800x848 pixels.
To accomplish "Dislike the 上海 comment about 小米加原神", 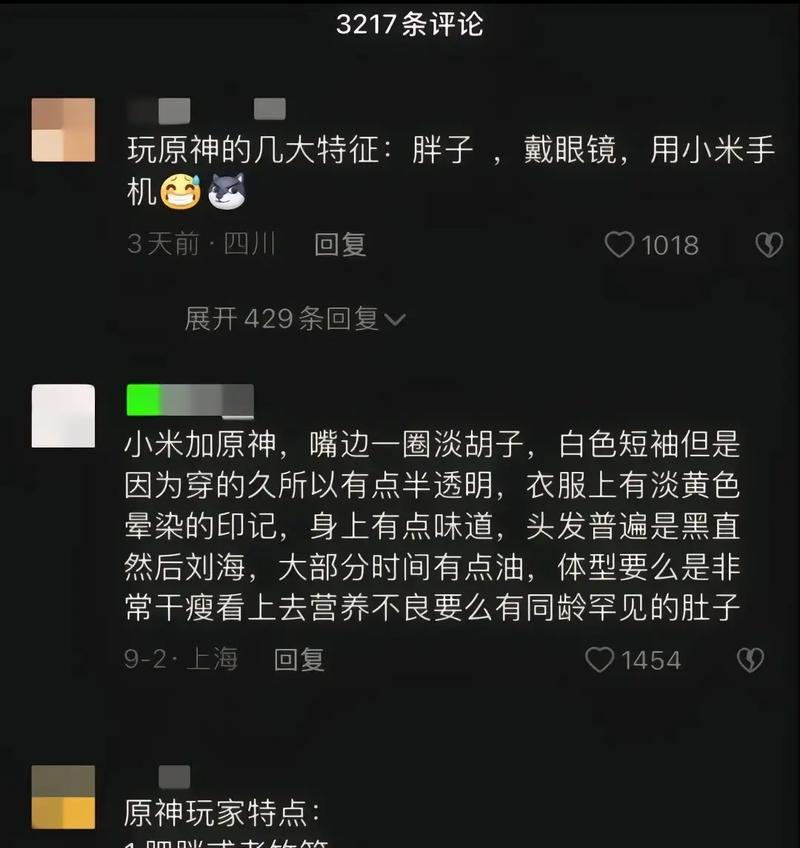I will [x=750, y=660].
